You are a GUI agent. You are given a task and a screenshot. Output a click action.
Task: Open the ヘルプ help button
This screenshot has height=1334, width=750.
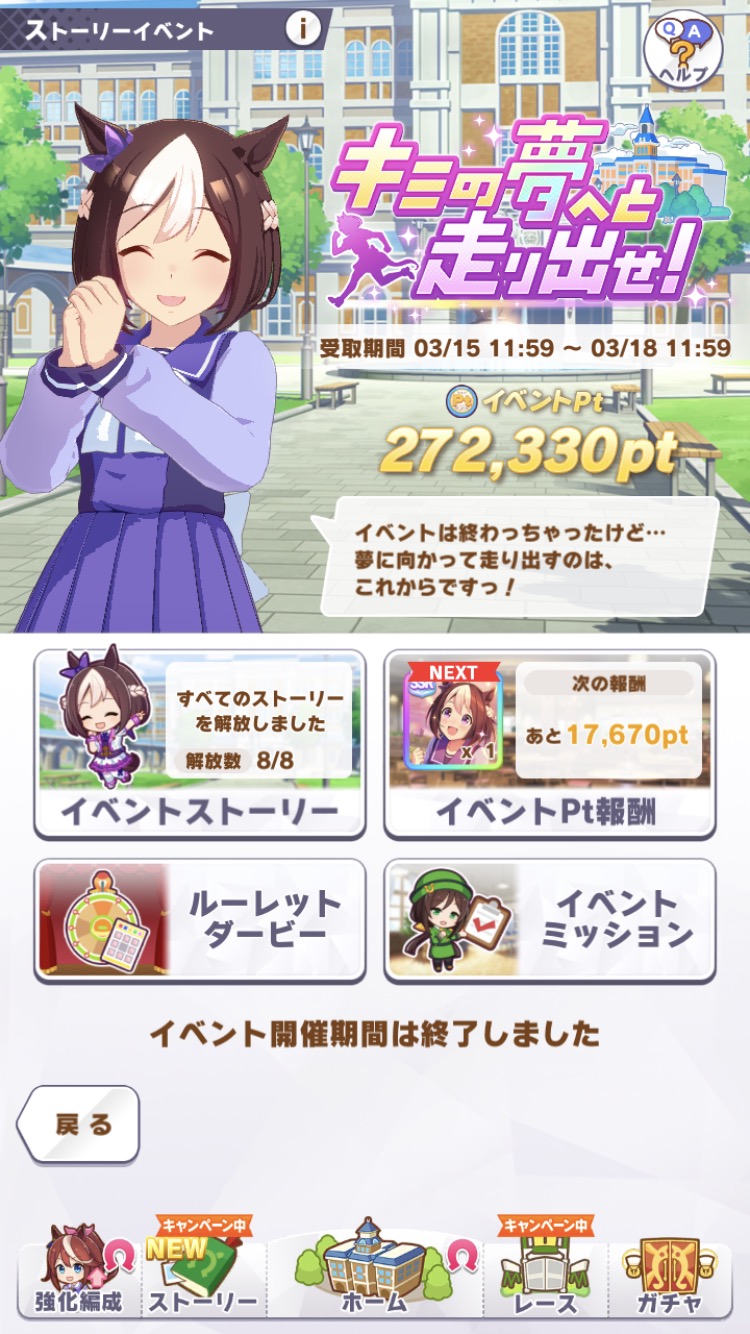point(683,50)
